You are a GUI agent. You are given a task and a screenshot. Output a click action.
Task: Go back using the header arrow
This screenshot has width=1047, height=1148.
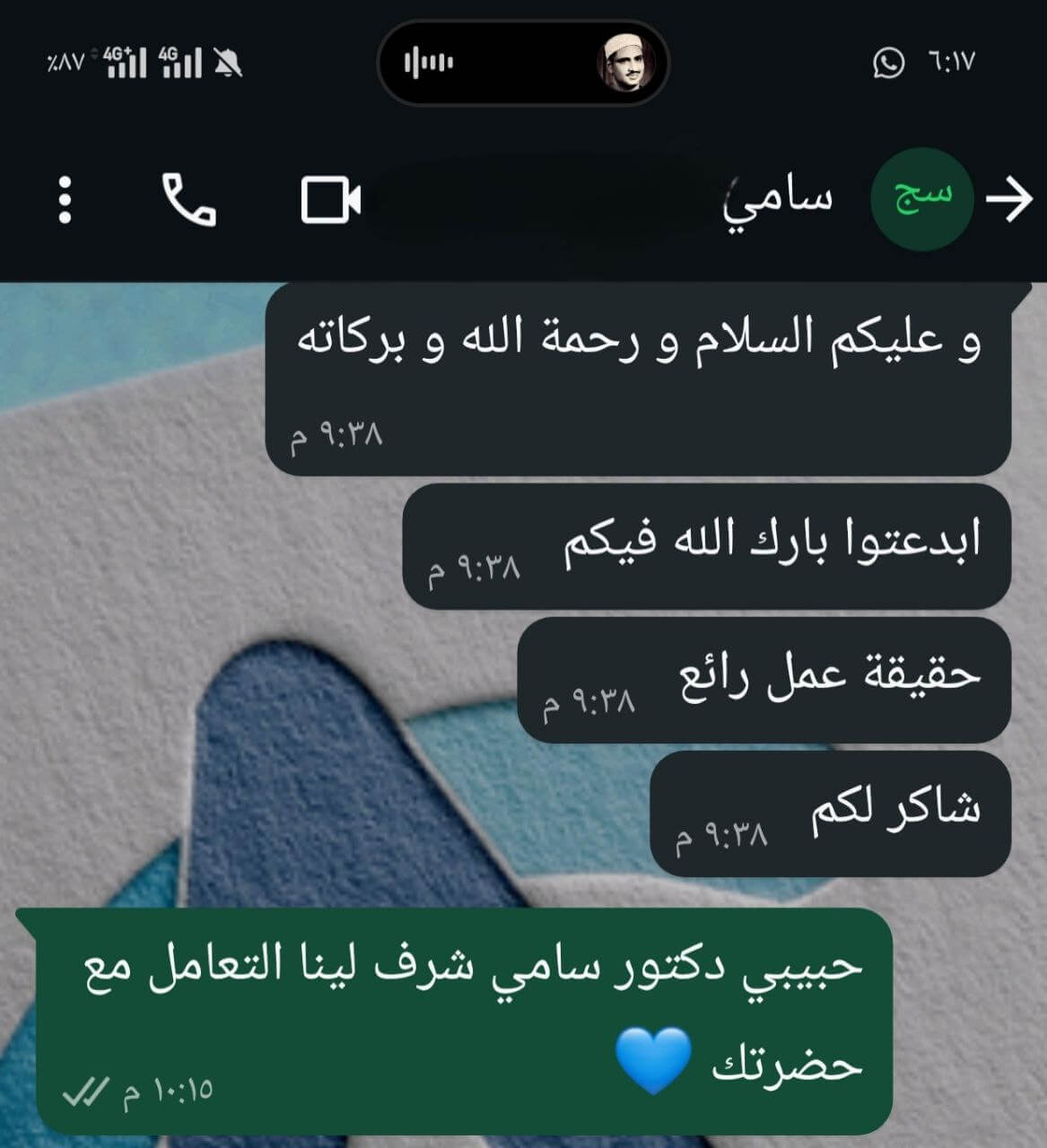1009,199
